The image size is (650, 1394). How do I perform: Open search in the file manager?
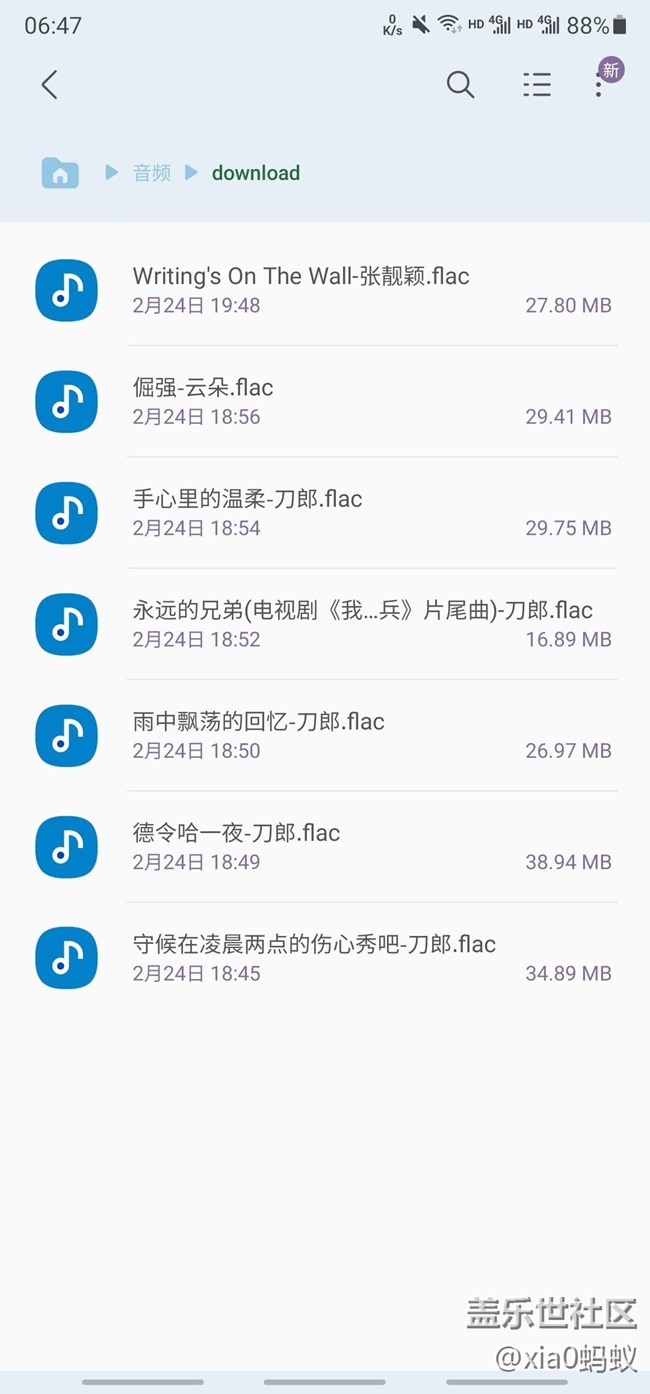pos(460,85)
